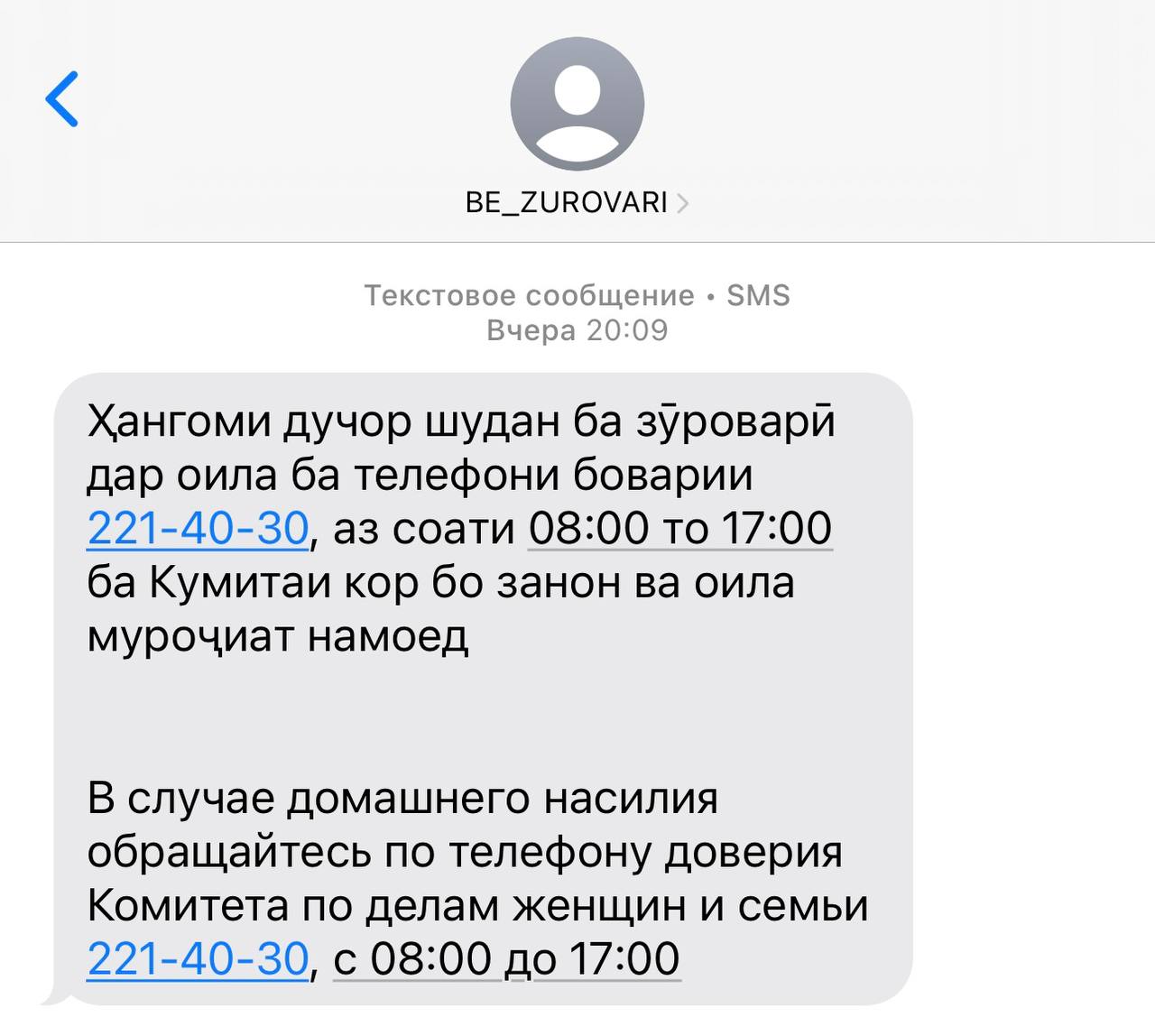Call 221-40-30 in the Russian text
The width and height of the screenshot is (1155, 1036).
(x=198, y=959)
